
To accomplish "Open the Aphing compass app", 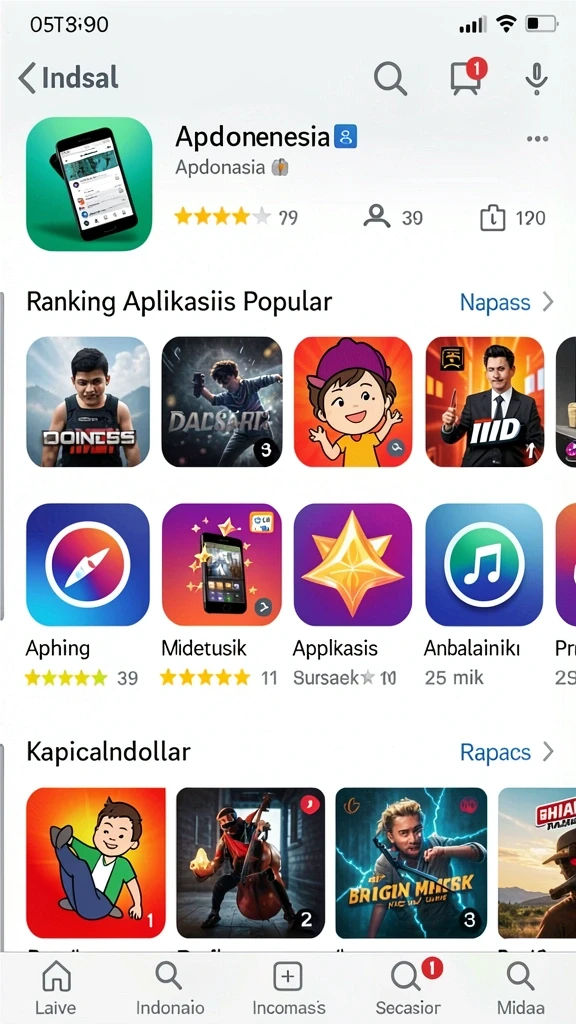I will (x=88, y=564).
